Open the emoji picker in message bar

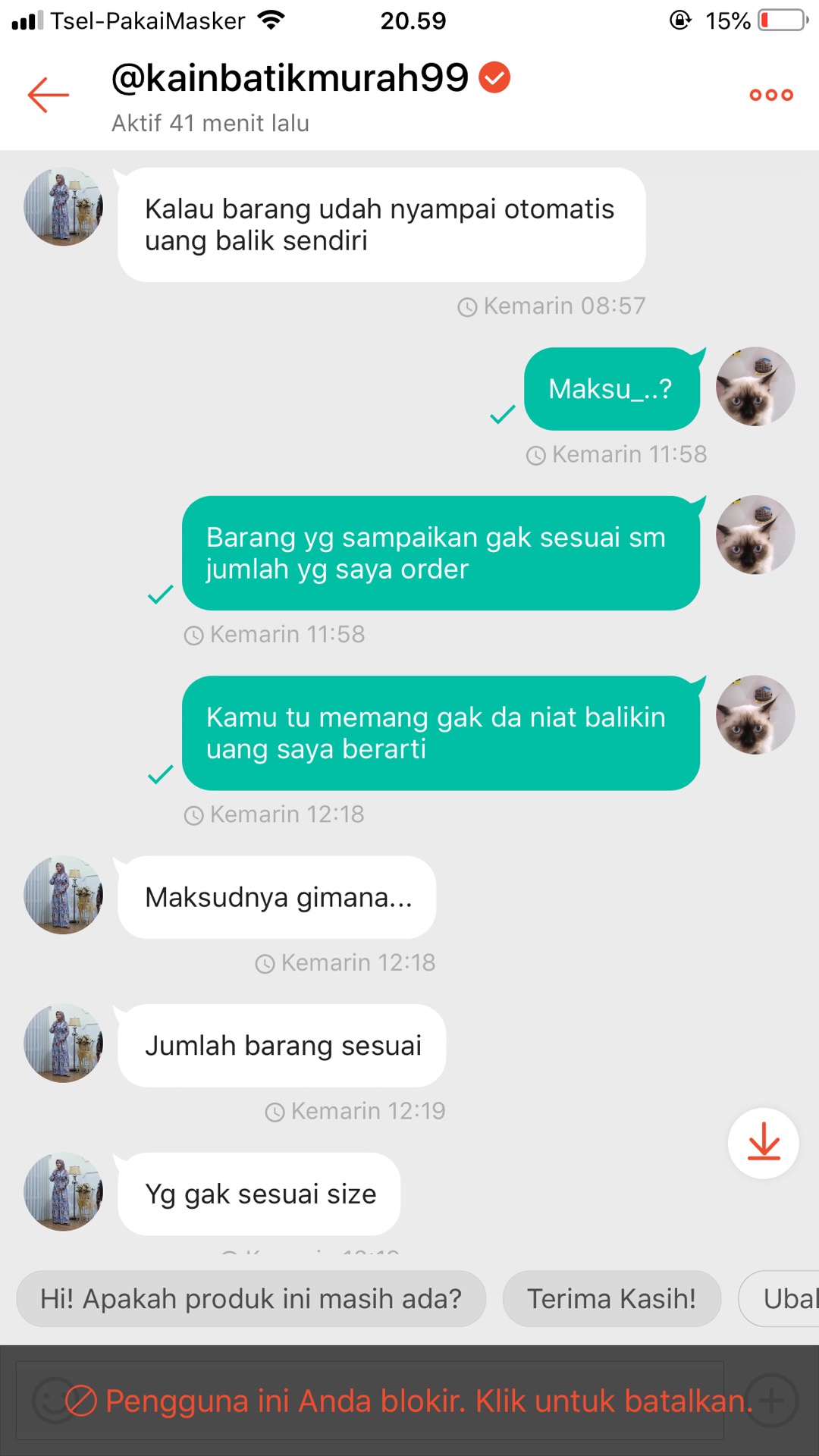click(x=52, y=1401)
